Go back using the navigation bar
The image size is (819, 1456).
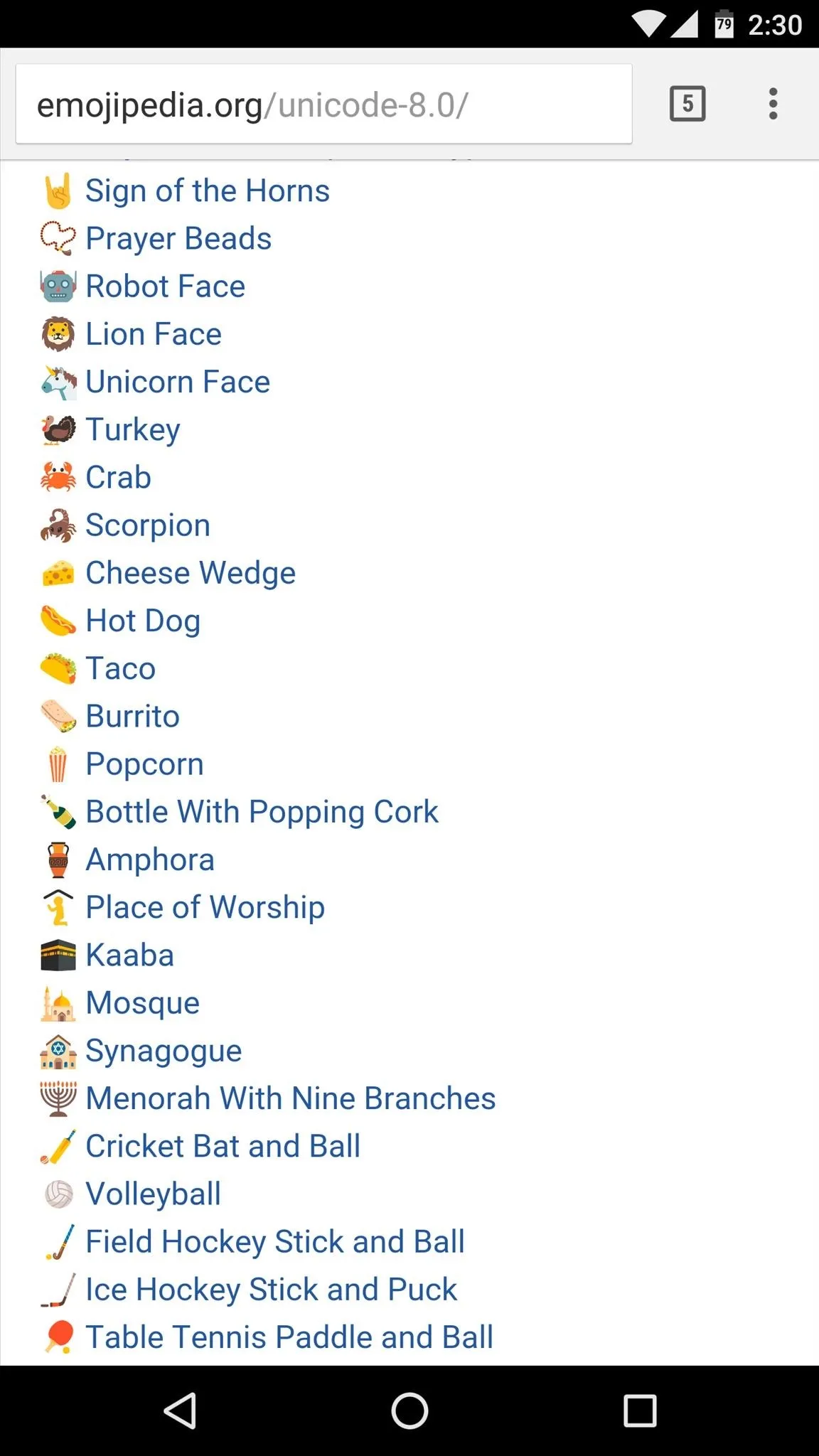tap(180, 1410)
